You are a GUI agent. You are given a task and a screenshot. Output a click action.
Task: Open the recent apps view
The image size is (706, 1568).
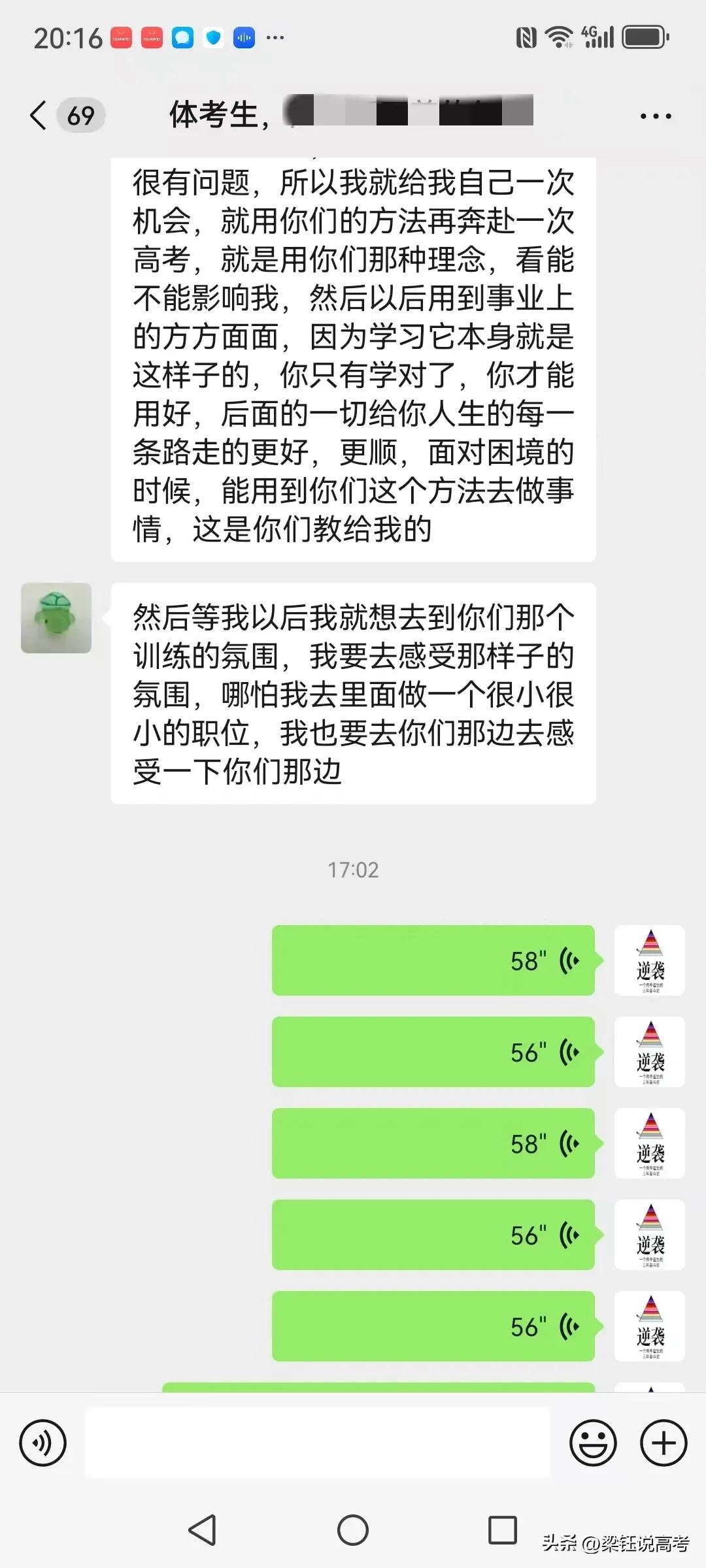pyautogui.click(x=503, y=1530)
